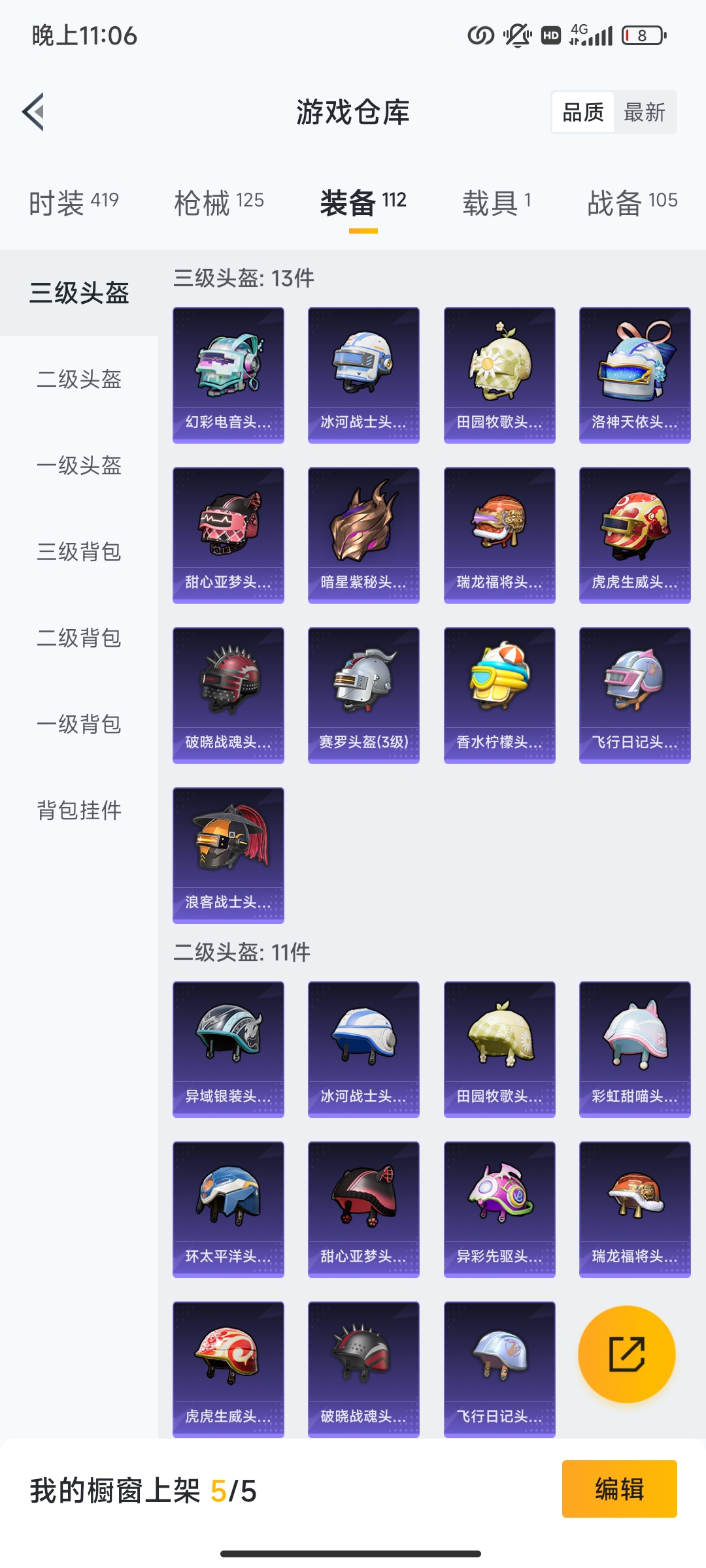The height and width of the screenshot is (1568, 706).
Task: Tap the yellow share floating button
Action: coord(627,1354)
